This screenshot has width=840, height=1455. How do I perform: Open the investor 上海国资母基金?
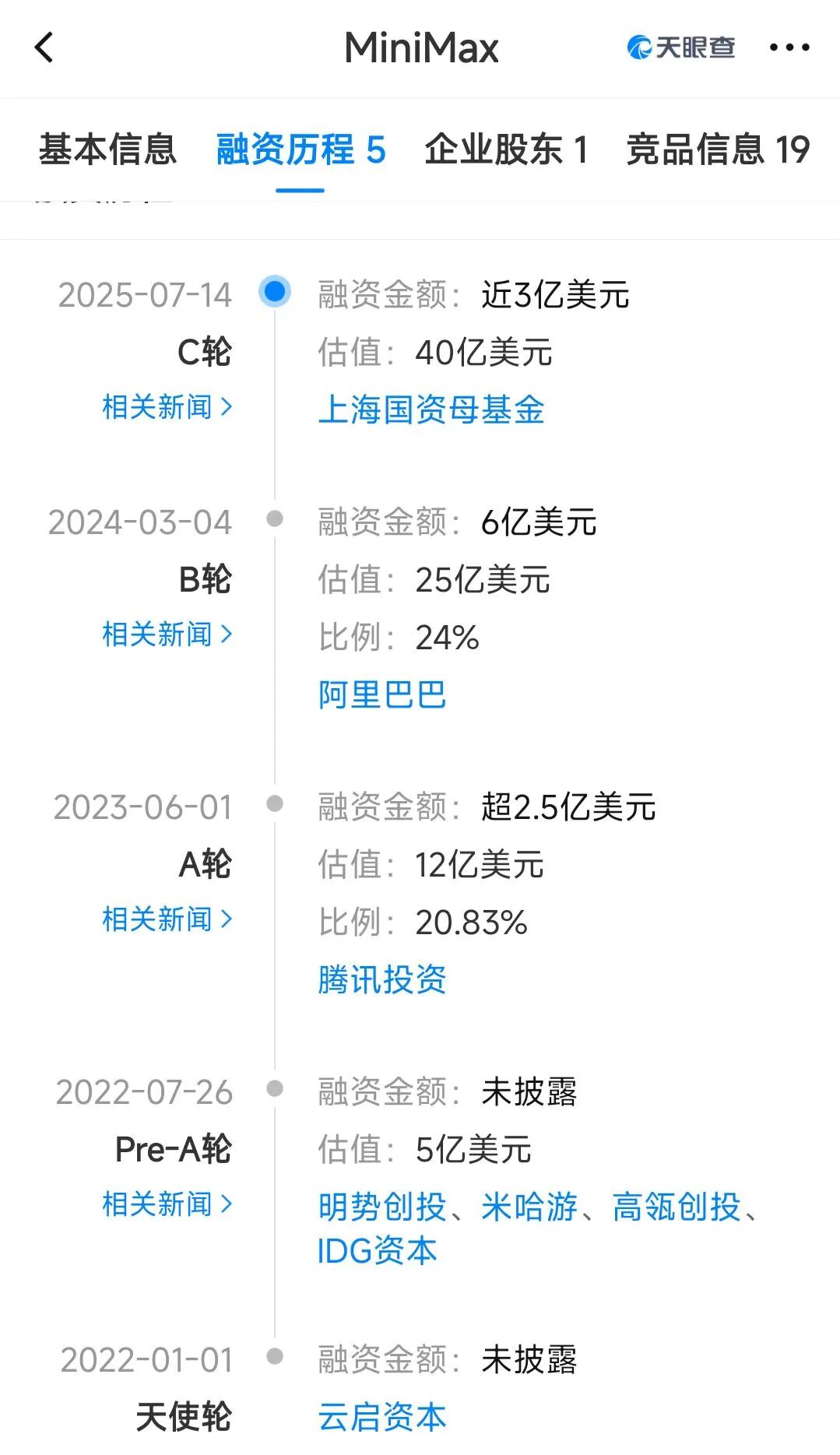pos(431,409)
